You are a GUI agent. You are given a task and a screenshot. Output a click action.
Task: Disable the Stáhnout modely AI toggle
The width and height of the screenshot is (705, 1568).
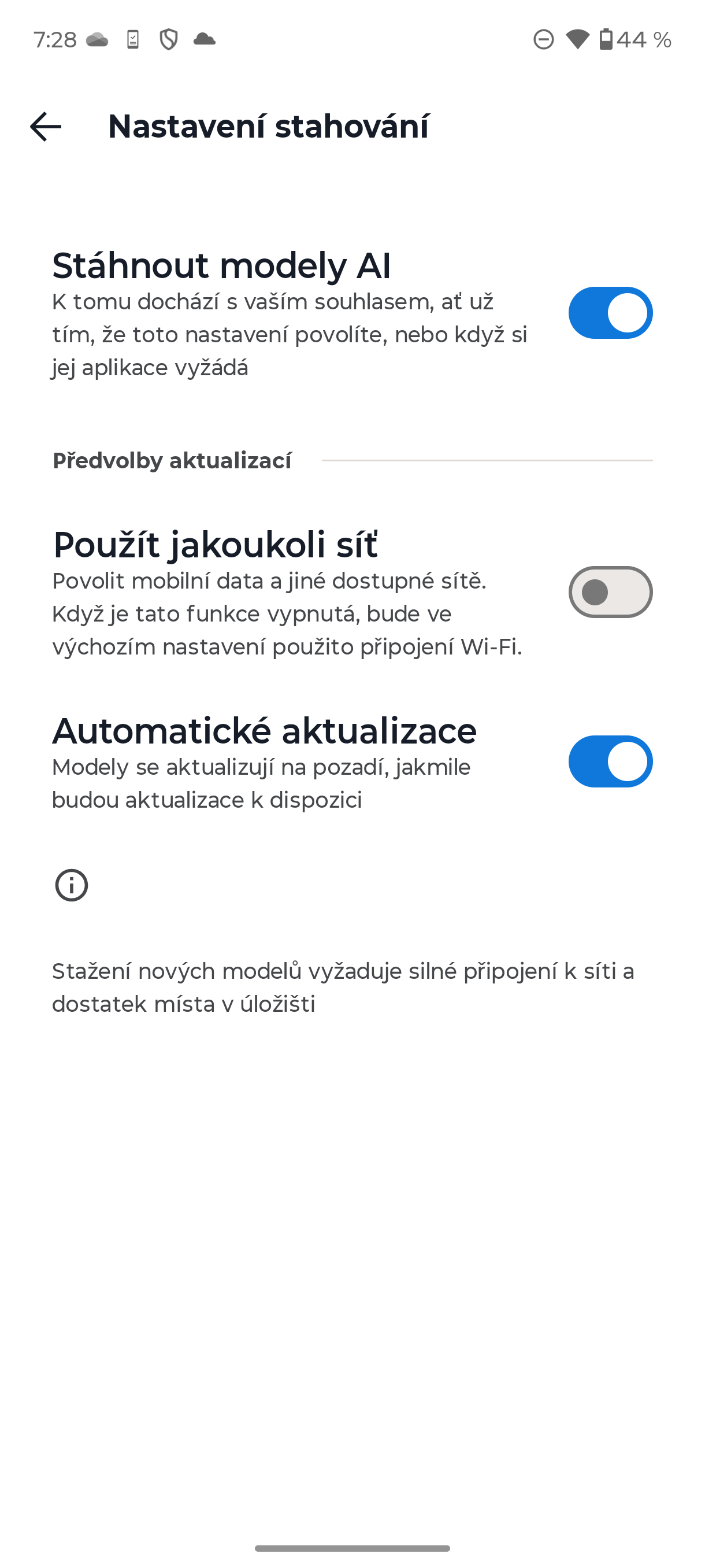click(610, 312)
